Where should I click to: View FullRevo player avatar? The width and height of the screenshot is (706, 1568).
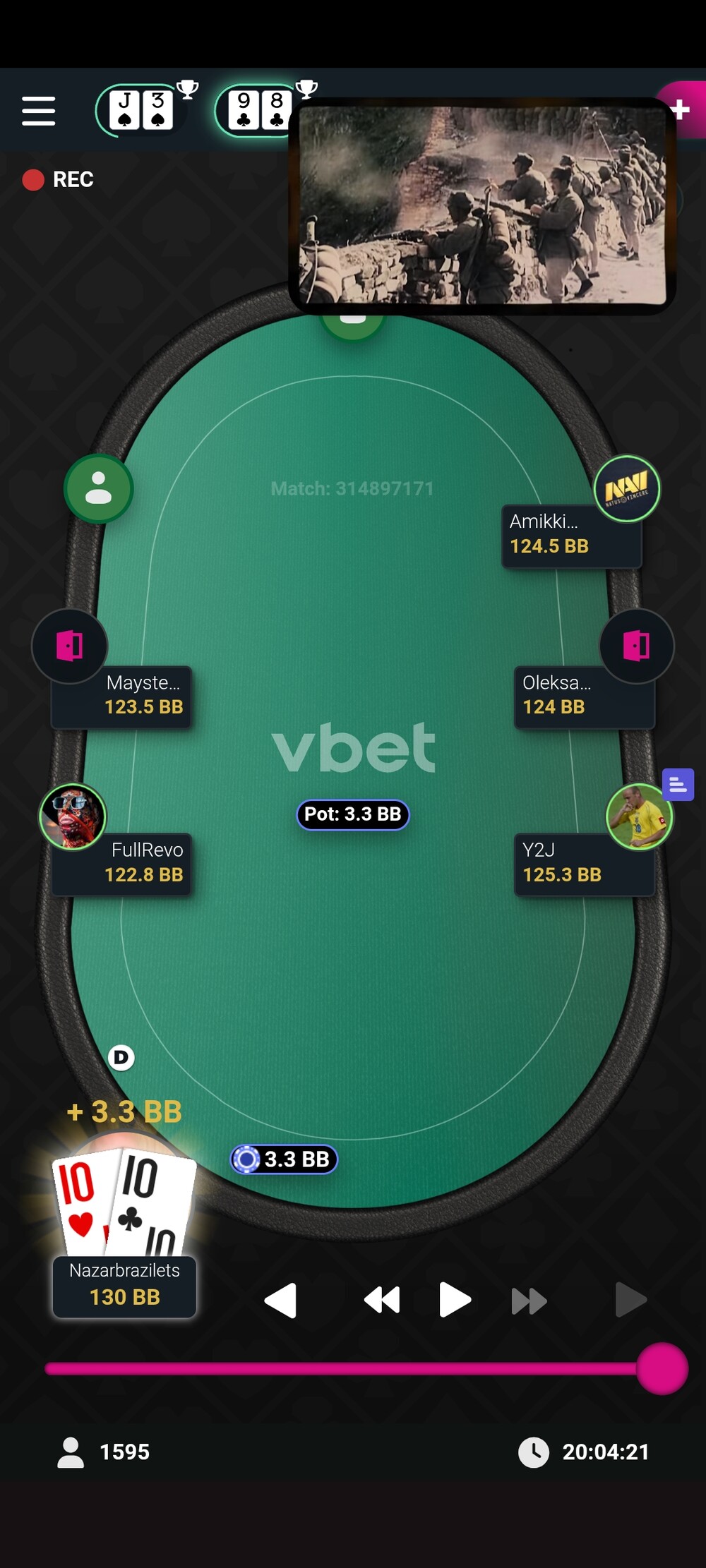[x=73, y=816]
